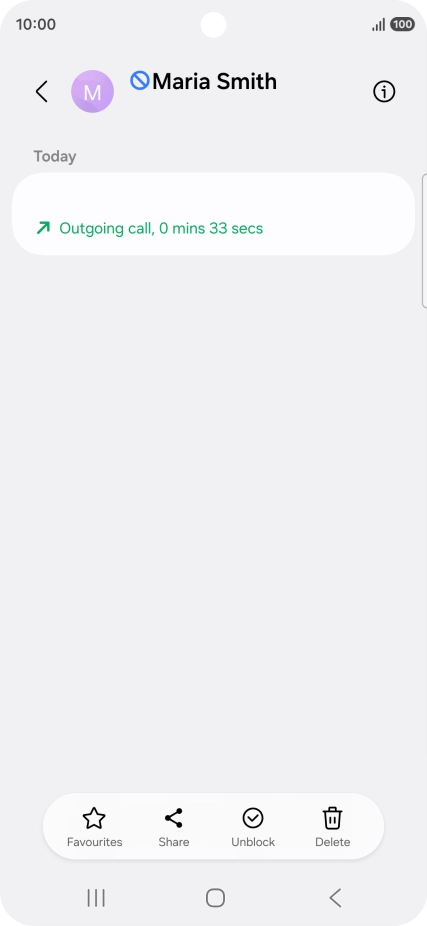The height and width of the screenshot is (926, 427).
Task: Add Maria Smith to Favourites
Action: pos(94,827)
